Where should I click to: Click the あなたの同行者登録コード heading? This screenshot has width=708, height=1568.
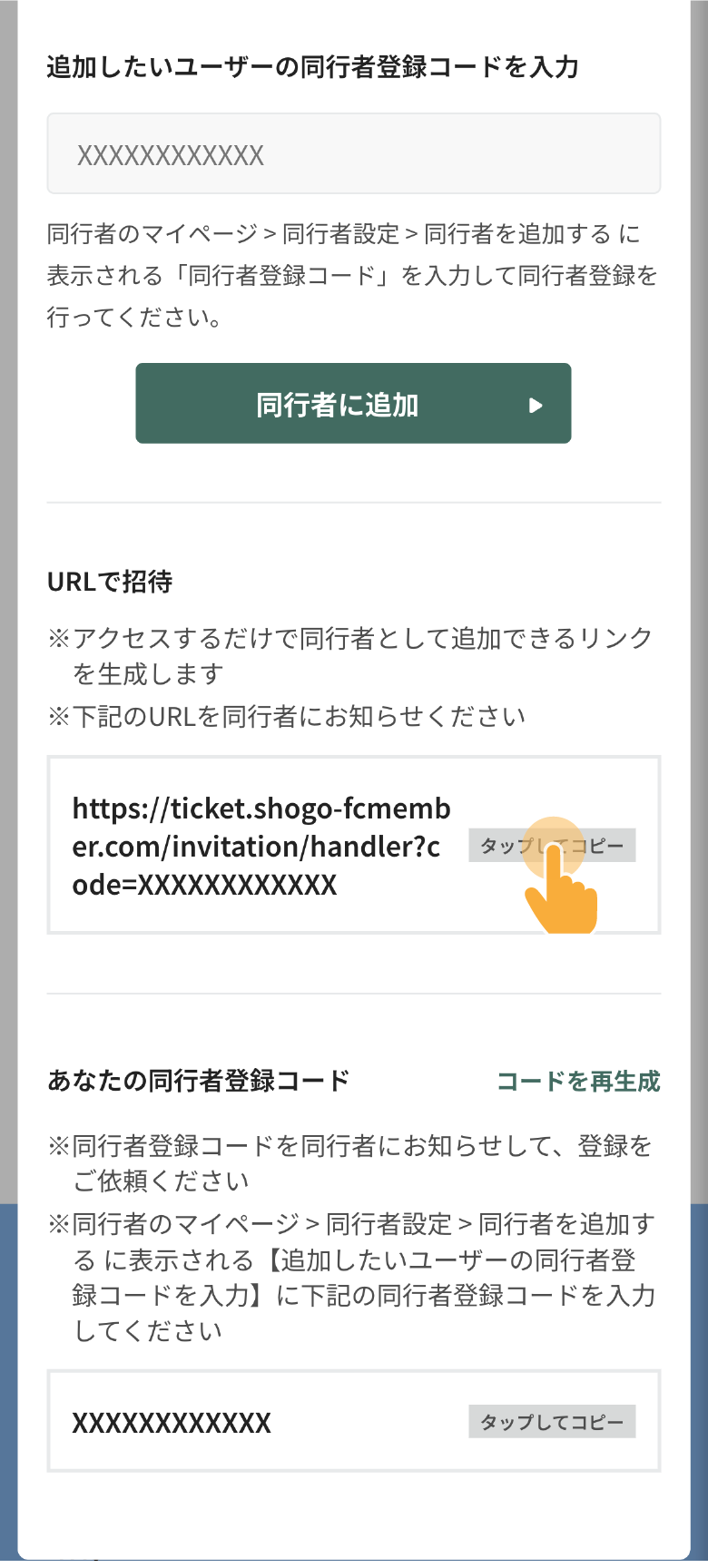(x=198, y=1083)
